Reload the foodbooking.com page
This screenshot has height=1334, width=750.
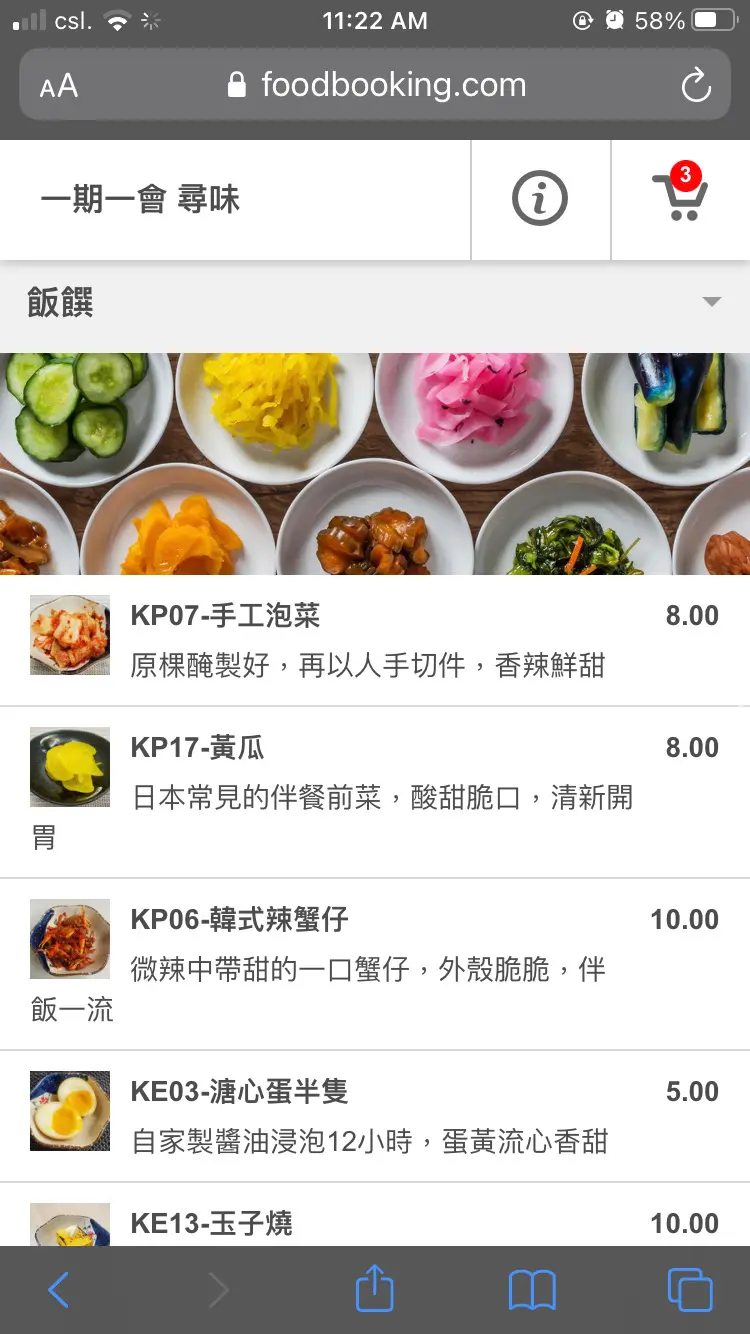click(x=696, y=86)
